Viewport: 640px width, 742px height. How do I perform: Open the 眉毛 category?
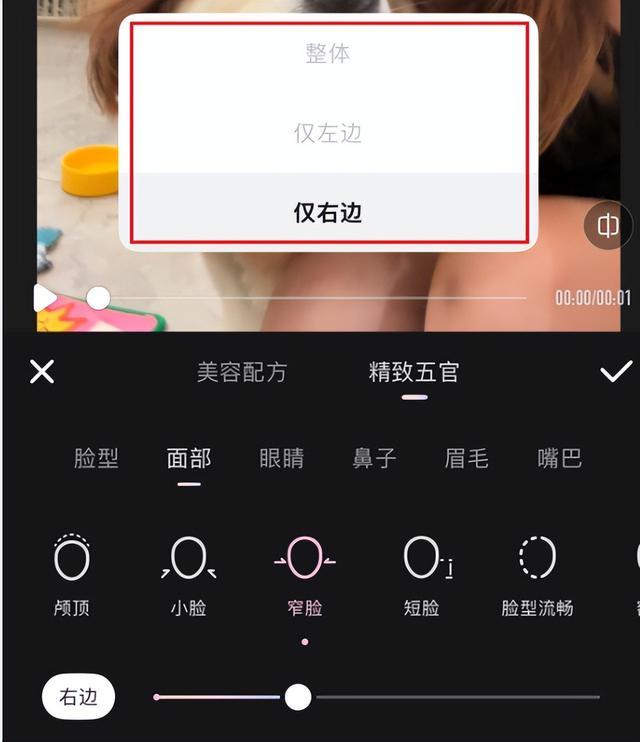(467, 459)
